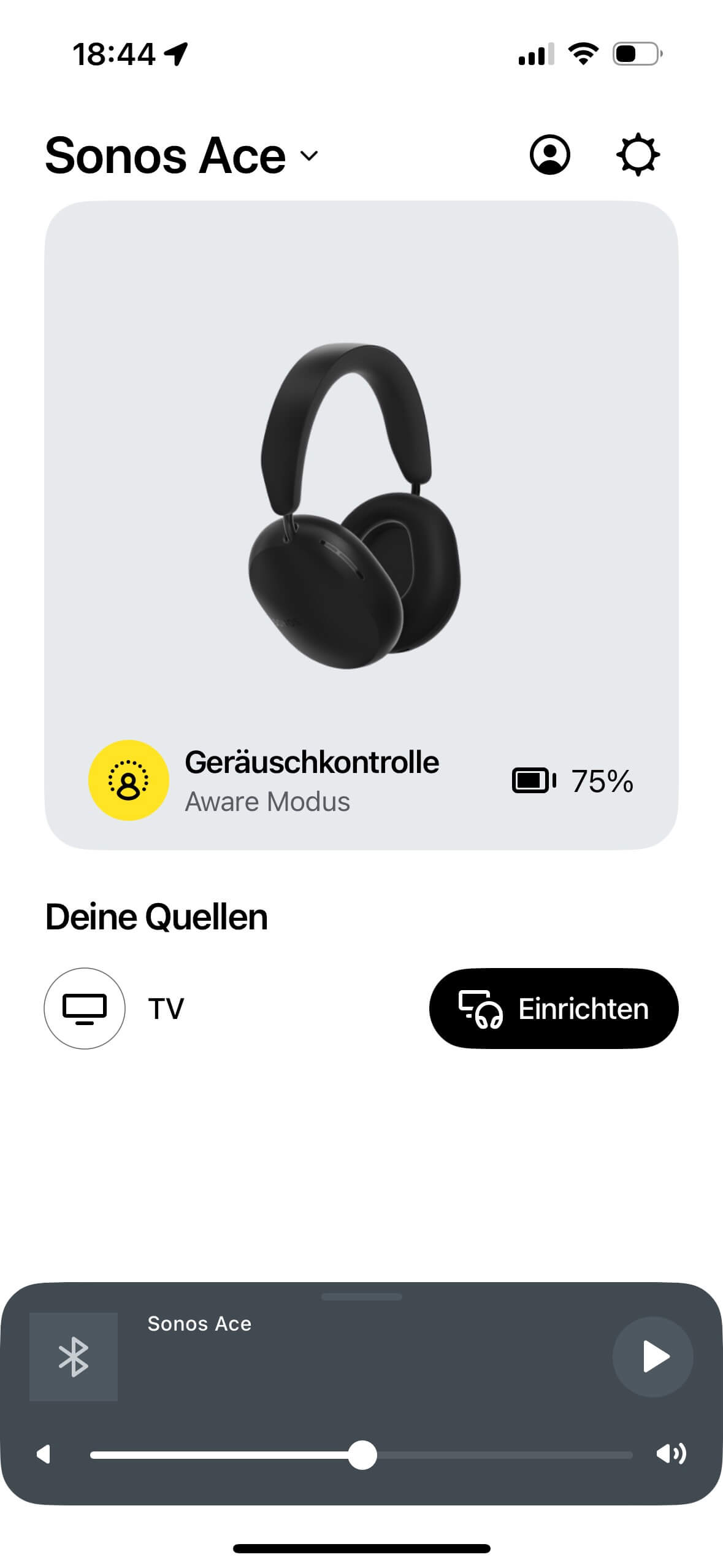Open the Sonos Ace headphone card
Image resolution: width=723 pixels, height=1568 pixels.
[x=361, y=503]
